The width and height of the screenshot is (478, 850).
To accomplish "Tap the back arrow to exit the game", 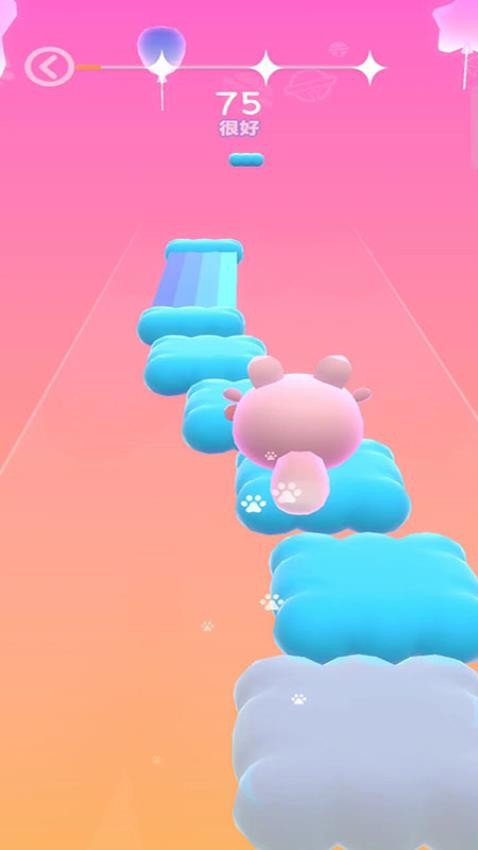I will (49, 67).
